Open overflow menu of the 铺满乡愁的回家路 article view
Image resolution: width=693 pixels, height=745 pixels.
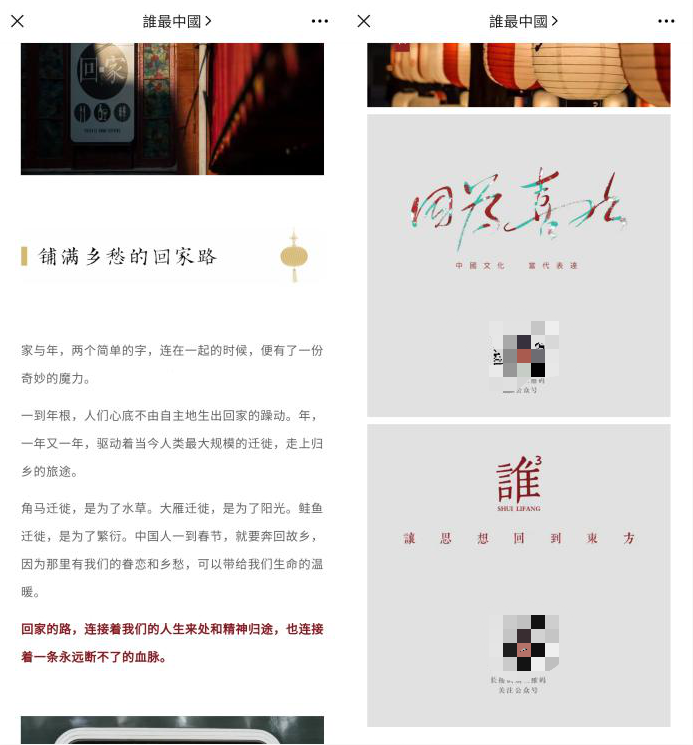(x=319, y=21)
